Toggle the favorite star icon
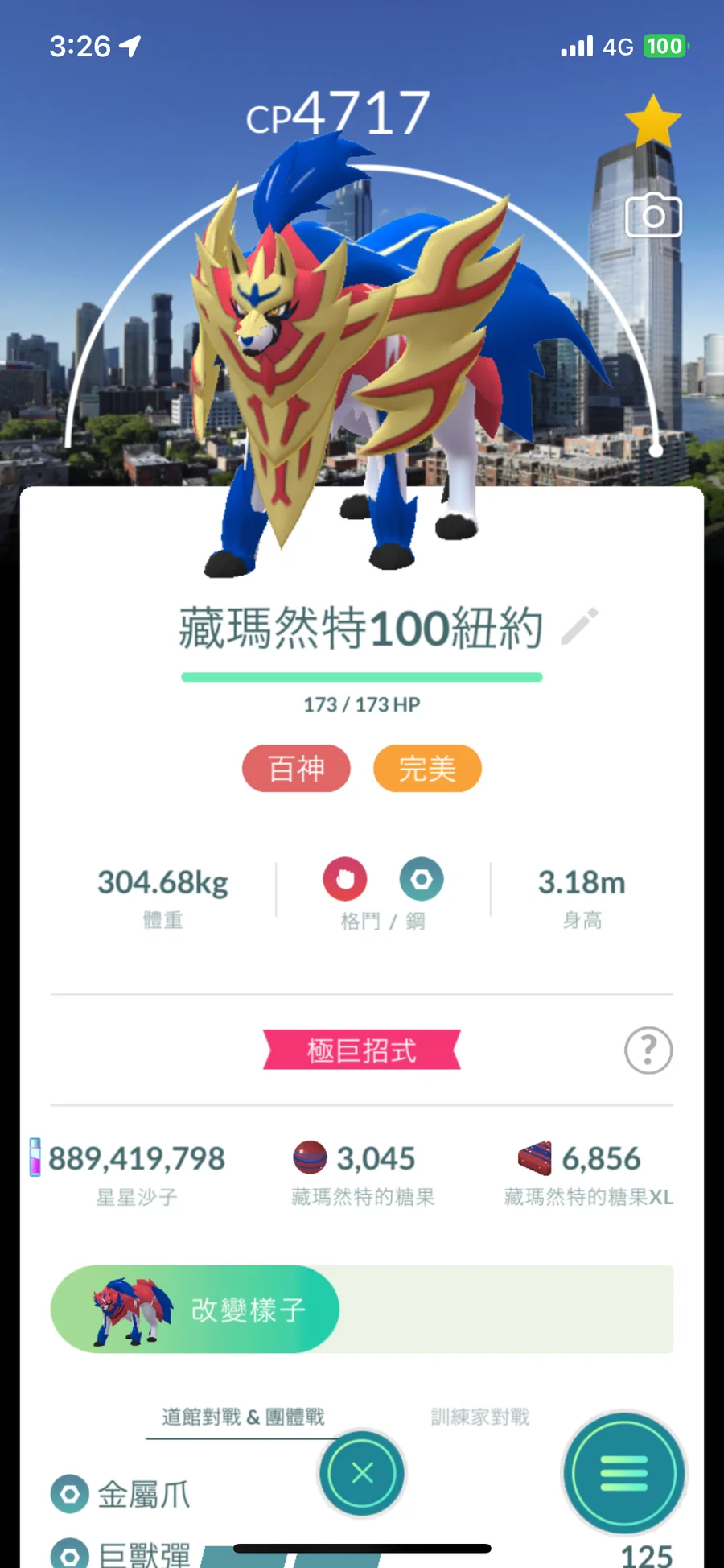 coord(652,122)
